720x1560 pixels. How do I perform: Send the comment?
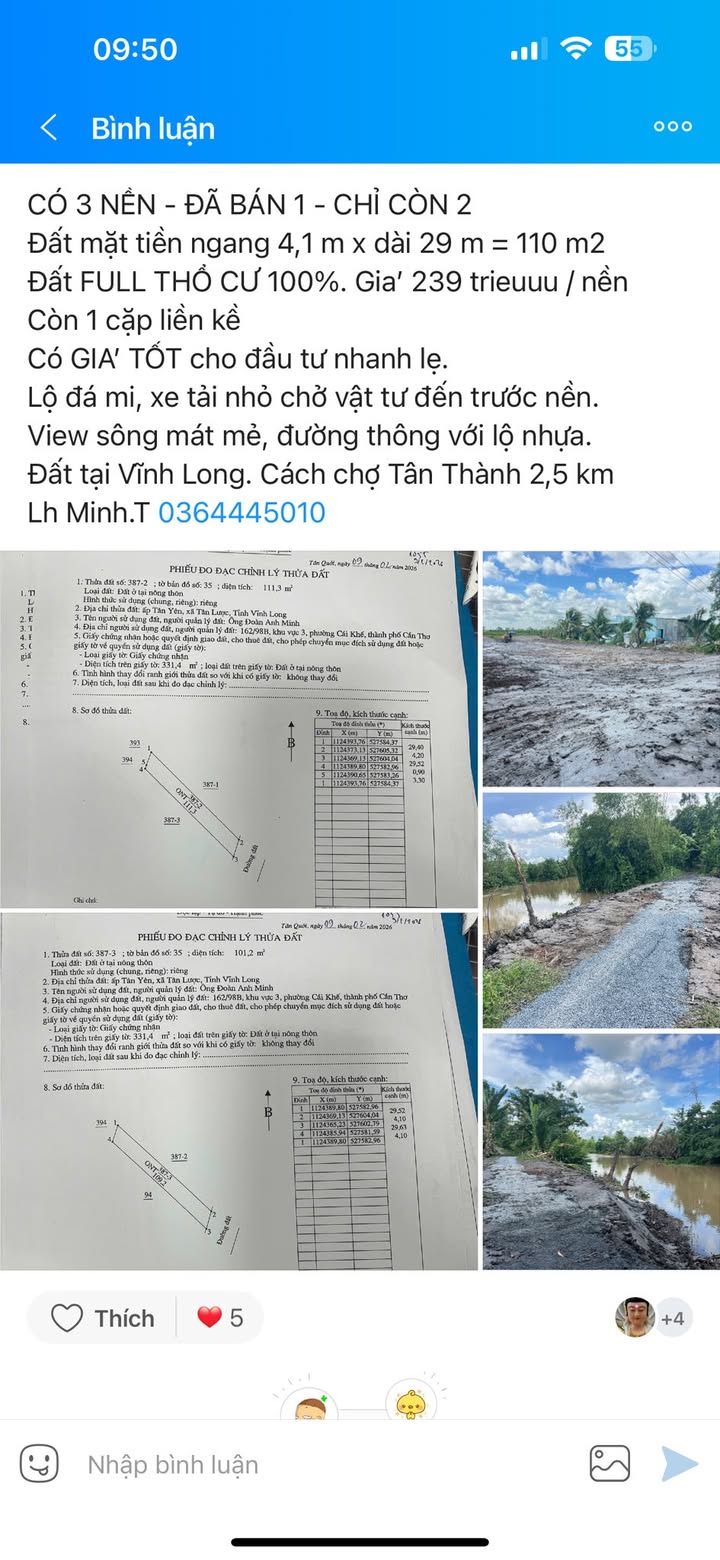click(x=679, y=1464)
